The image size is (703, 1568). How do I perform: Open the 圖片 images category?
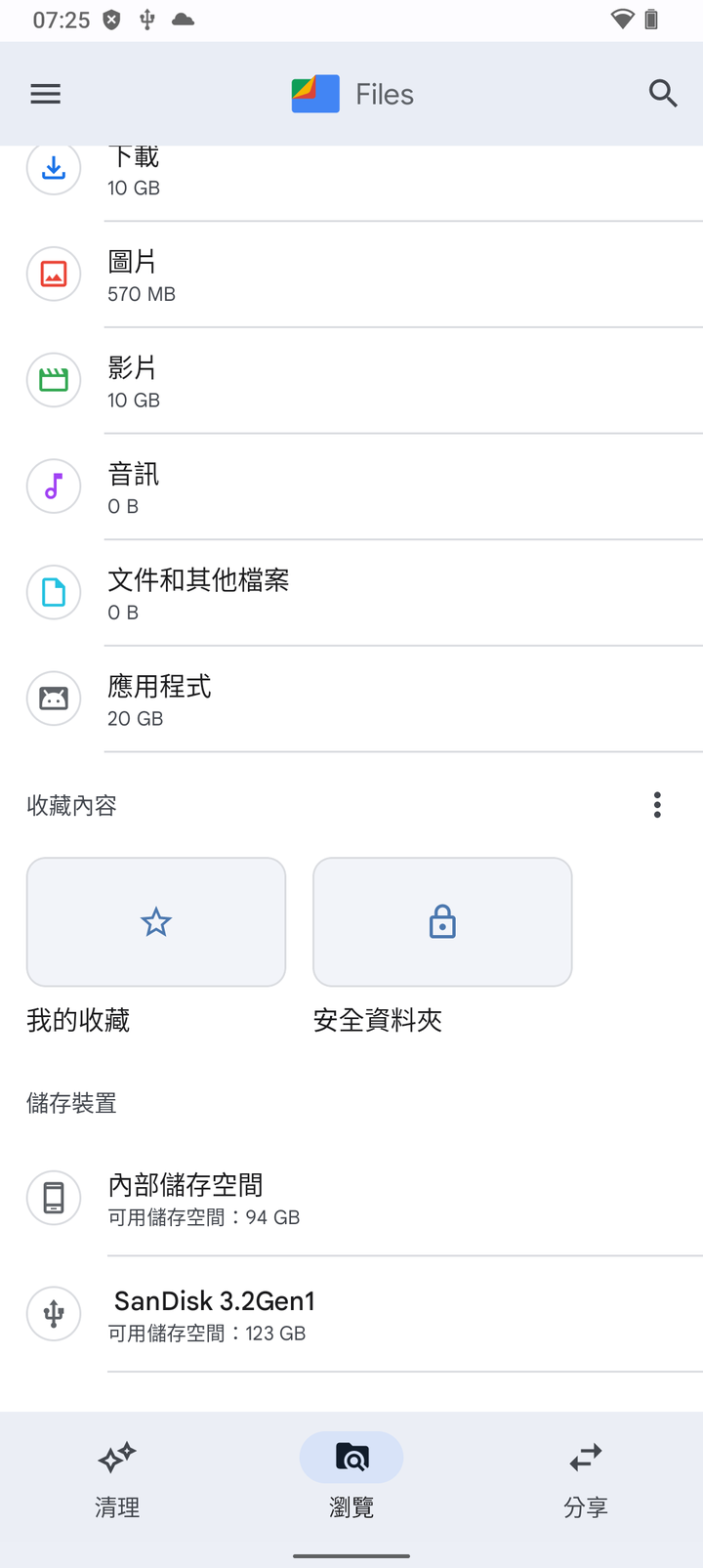pyautogui.click(x=351, y=275)
